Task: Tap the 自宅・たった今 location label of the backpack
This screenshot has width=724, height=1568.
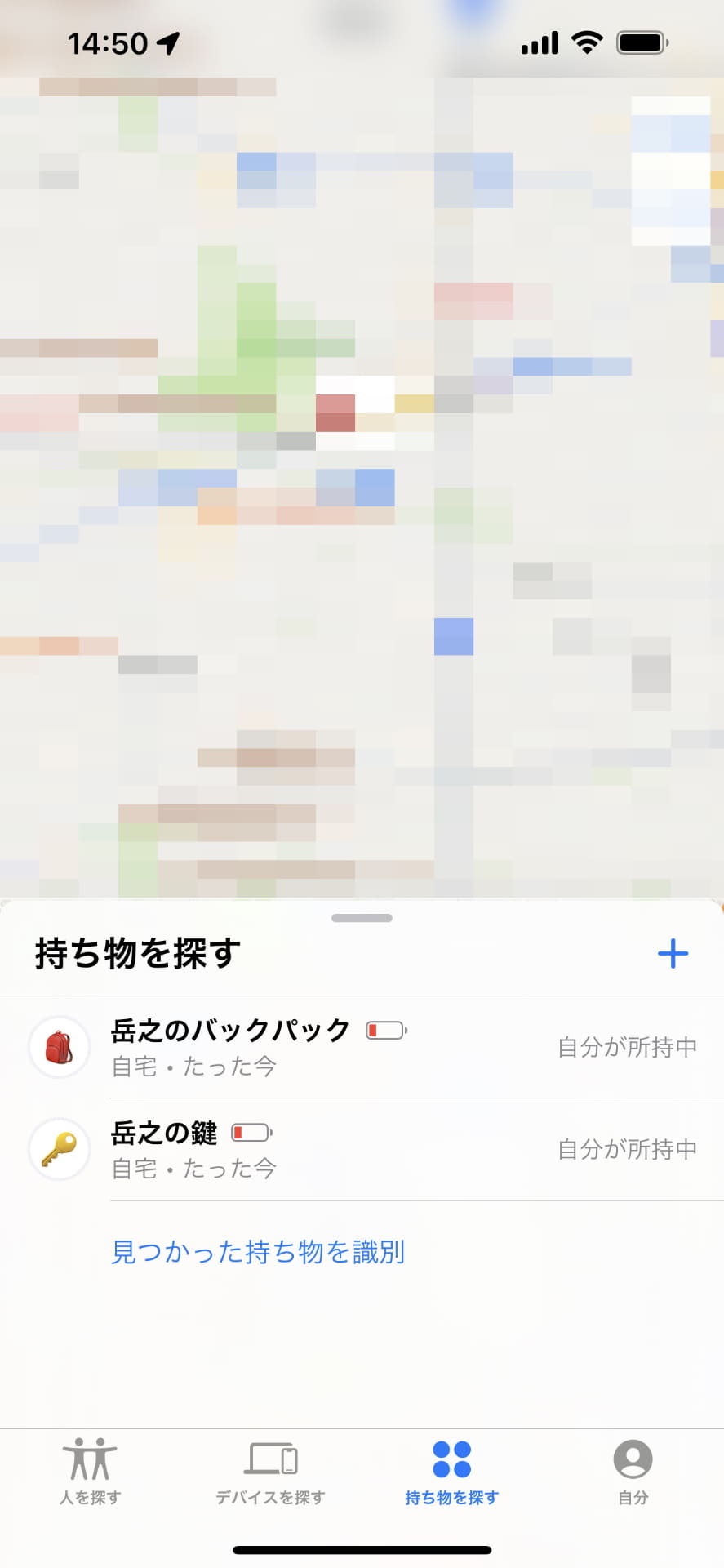Action: click(194, 1067)
